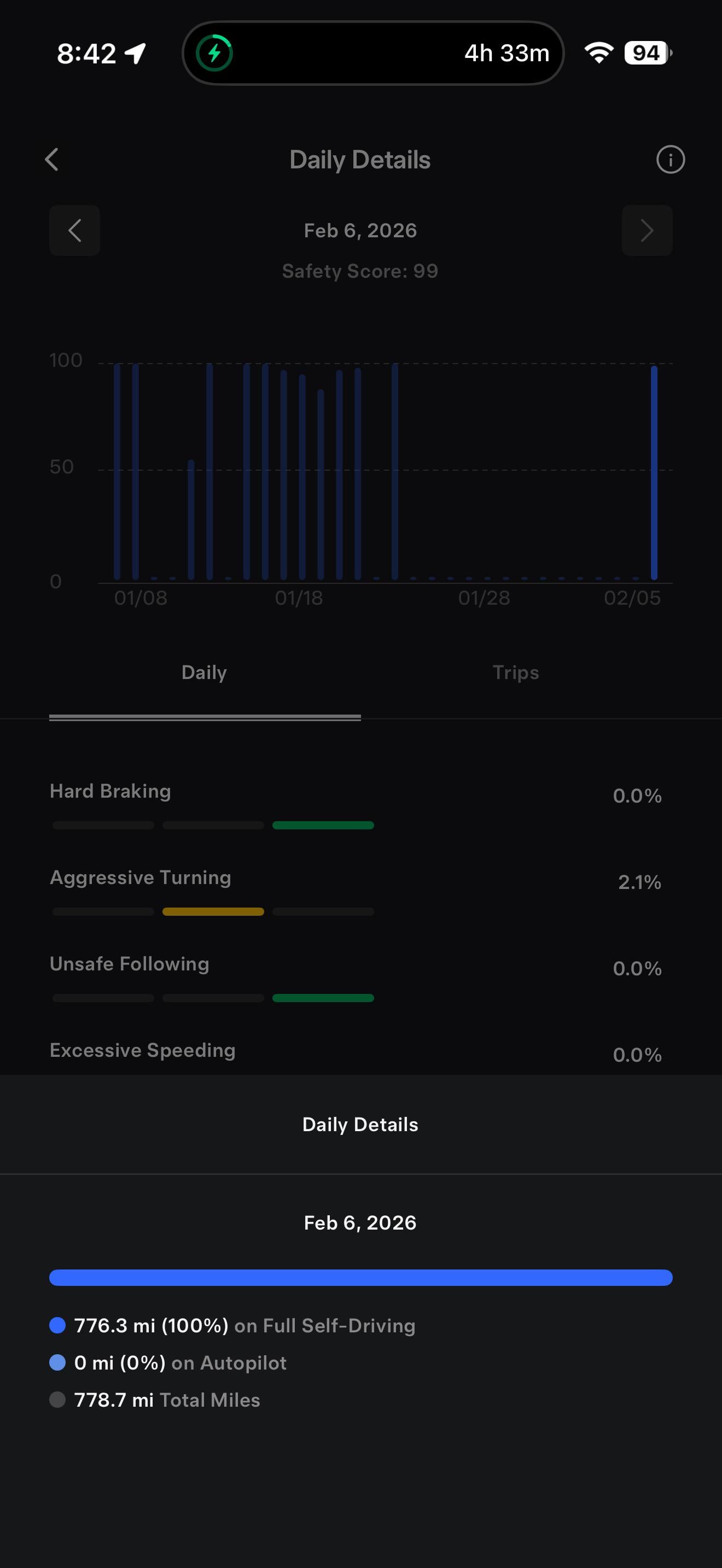The image size is (722, 1568).
Task: Select the latest bar in the chart
Action: 654,472
